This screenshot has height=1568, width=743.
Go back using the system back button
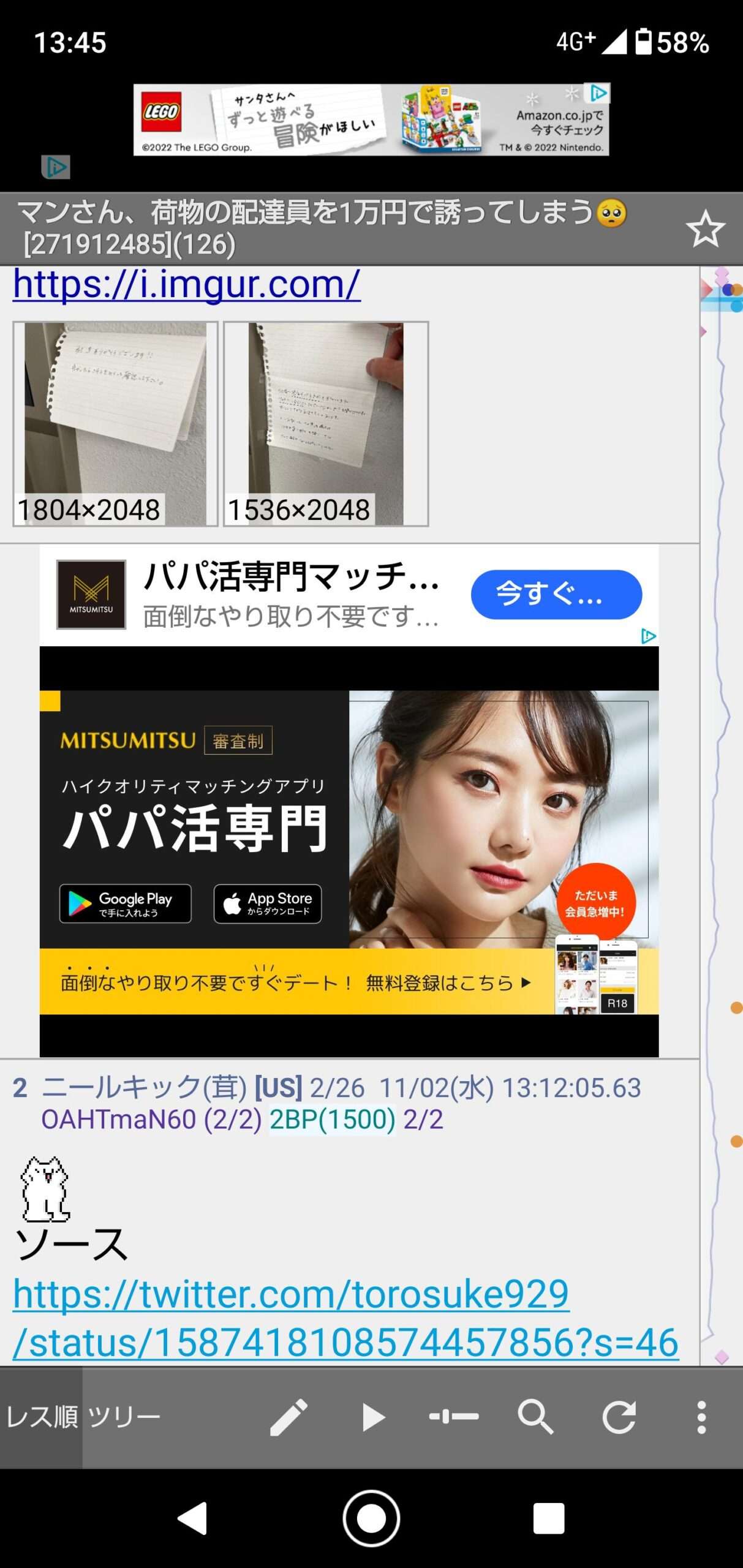tap(193, 1518)
